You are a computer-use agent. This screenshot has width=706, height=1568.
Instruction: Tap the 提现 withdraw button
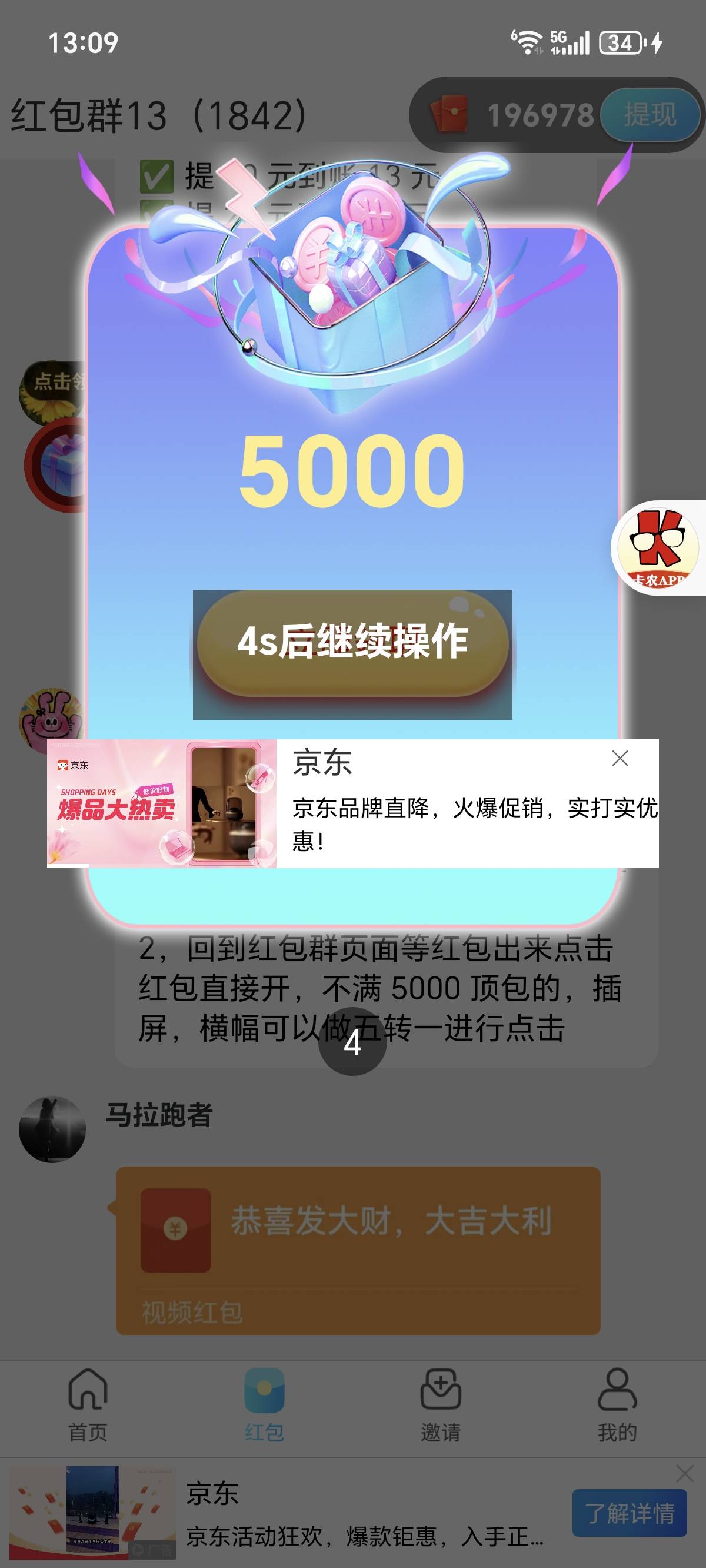[x=650, y=114]
